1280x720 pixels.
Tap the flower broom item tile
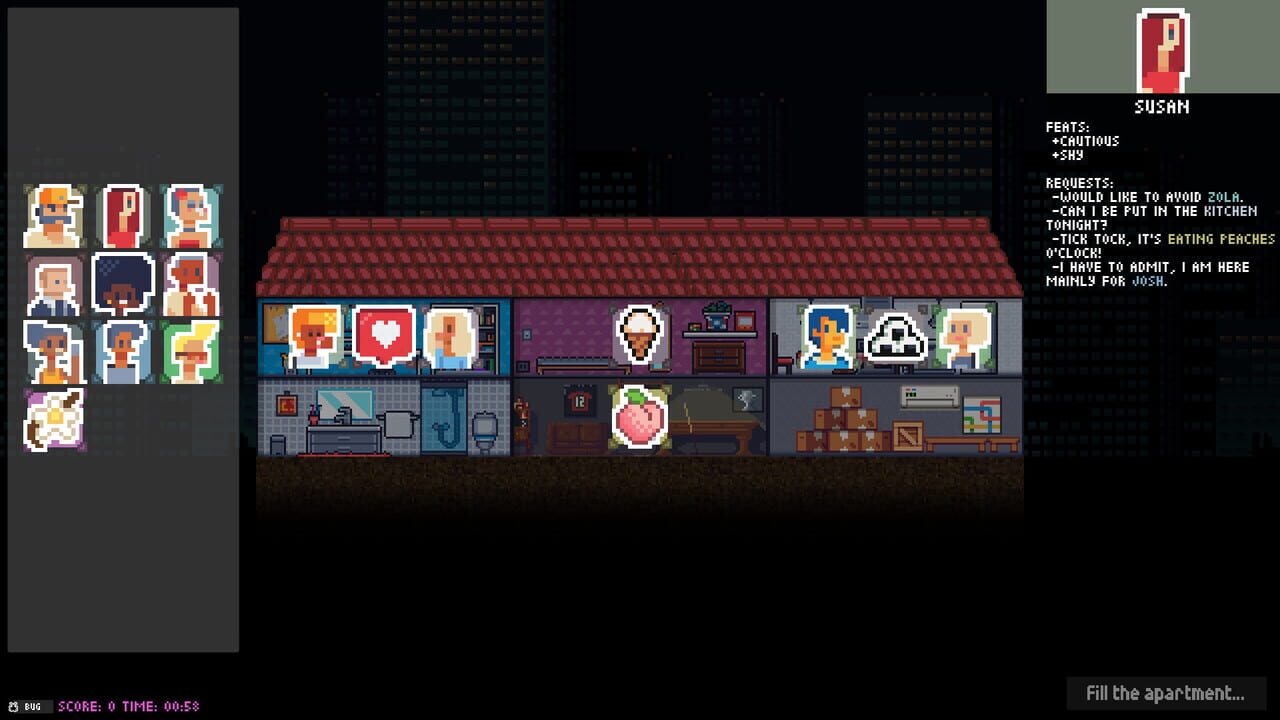point(54,420)
